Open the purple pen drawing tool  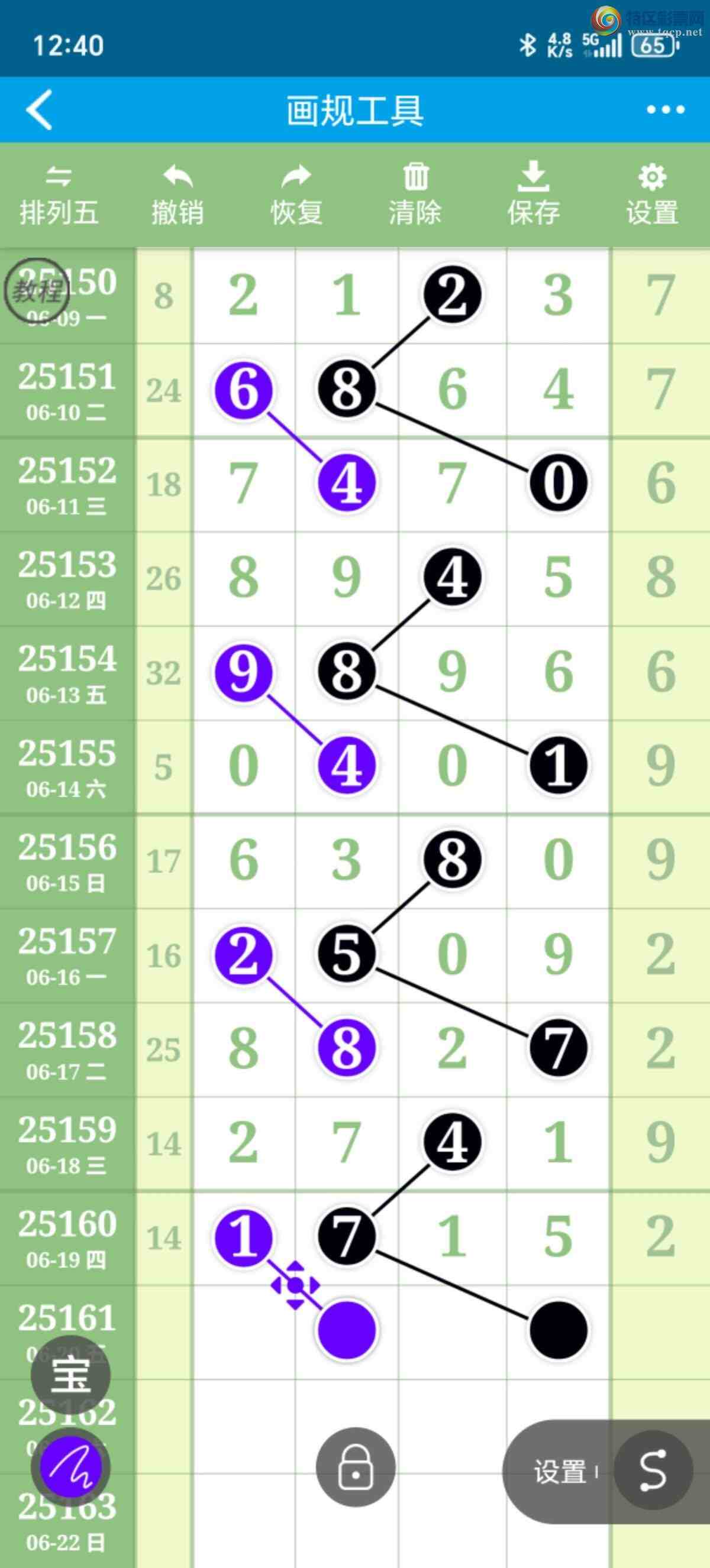[70, 1467]
